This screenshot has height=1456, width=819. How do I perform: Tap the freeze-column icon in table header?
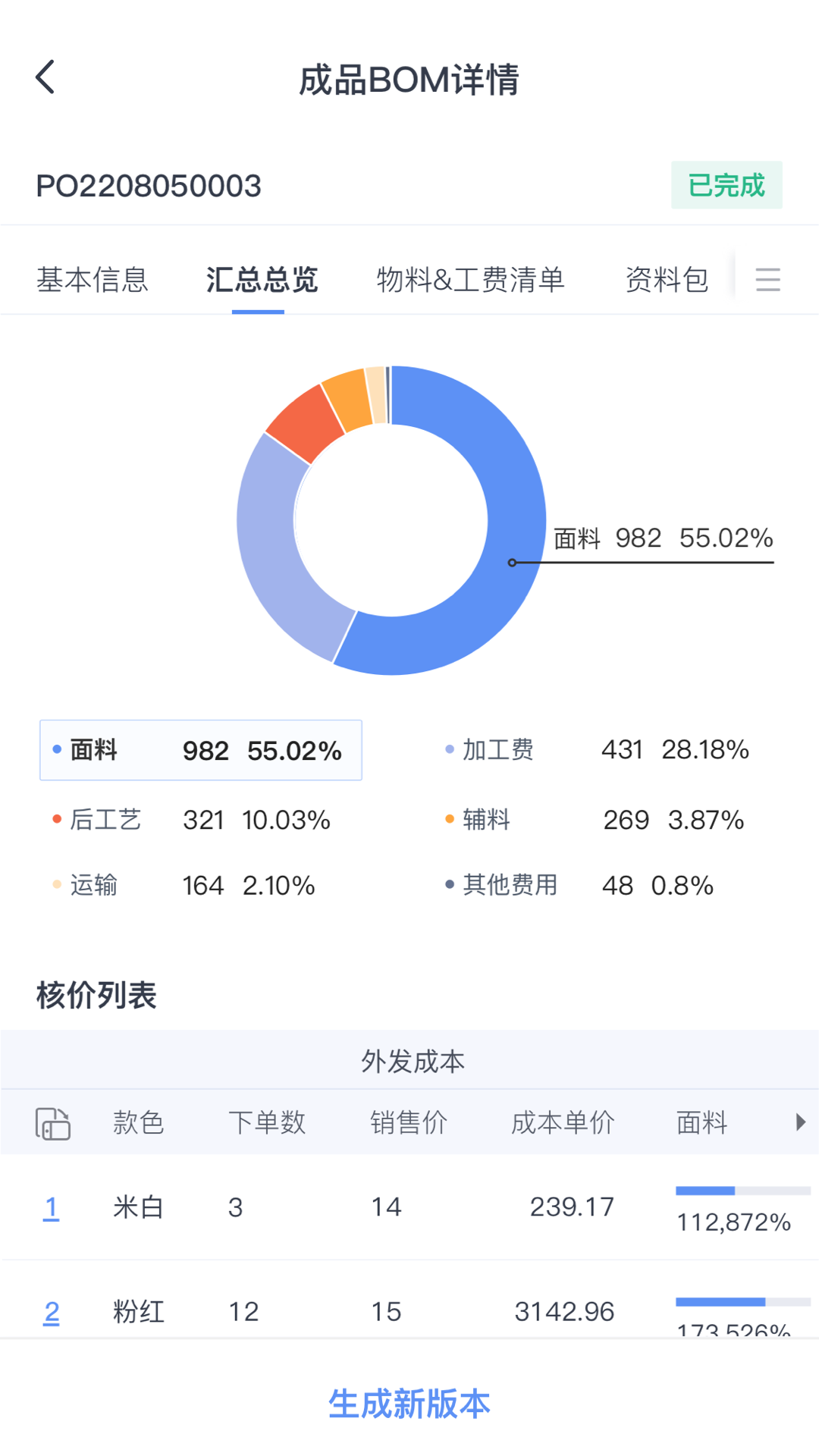coord(53,1123)
